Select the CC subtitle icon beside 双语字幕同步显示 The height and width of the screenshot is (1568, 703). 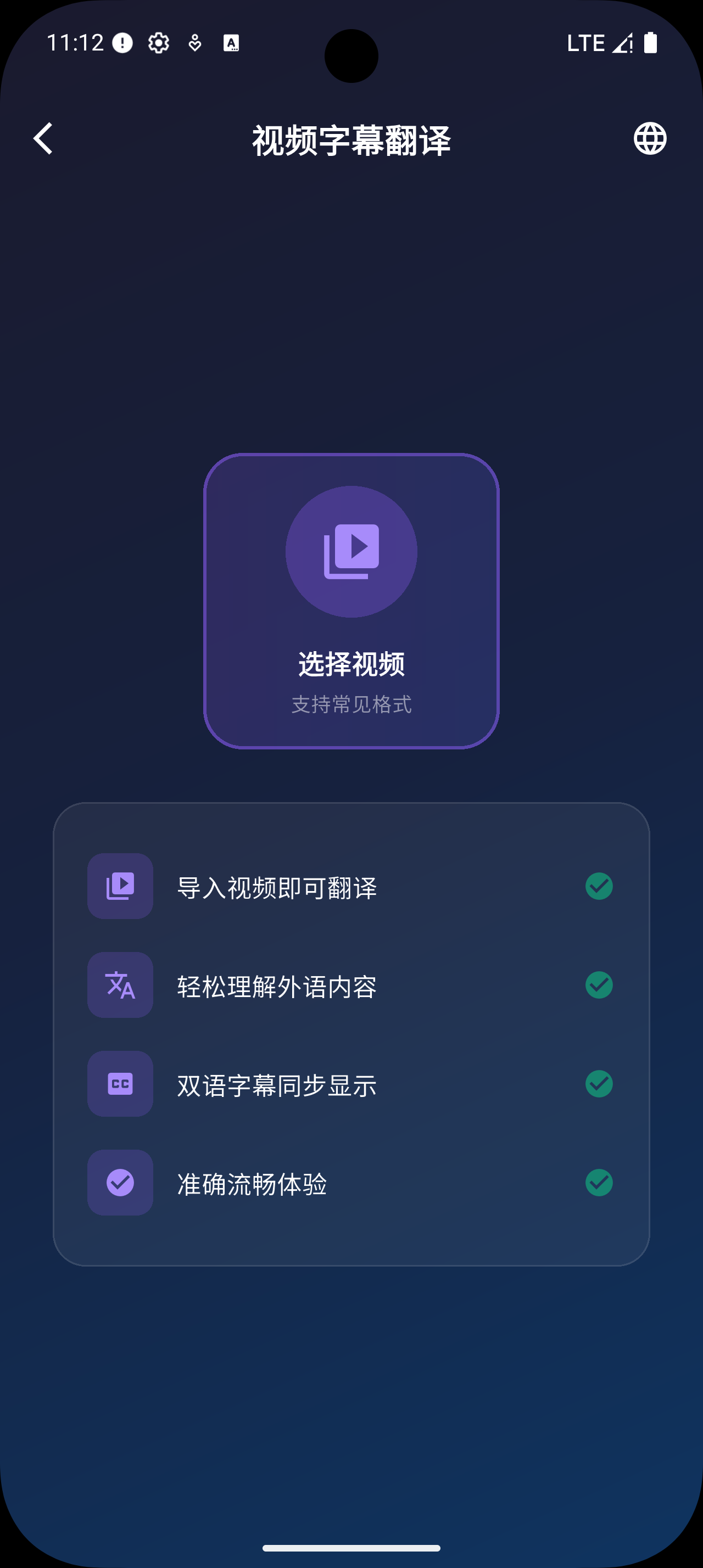[120, 1083]
